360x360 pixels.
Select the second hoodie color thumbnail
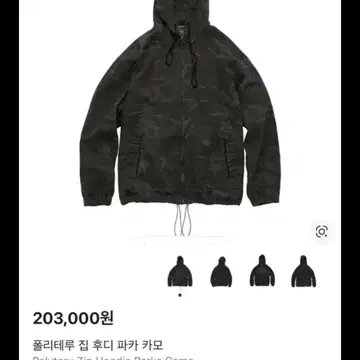(221, 272)
